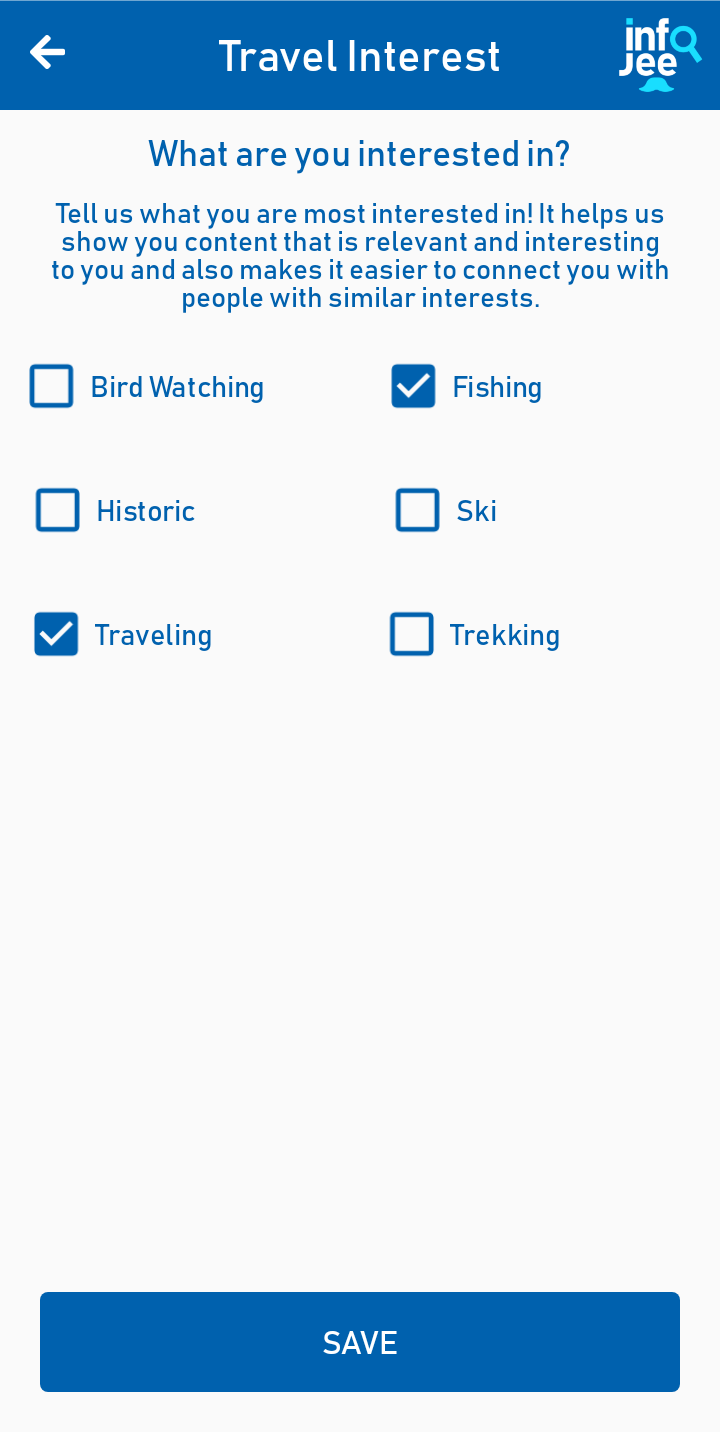Screen dimensions: 720x1432
Task: Click the empty Ski checkbox square
Action: [417, 510]
